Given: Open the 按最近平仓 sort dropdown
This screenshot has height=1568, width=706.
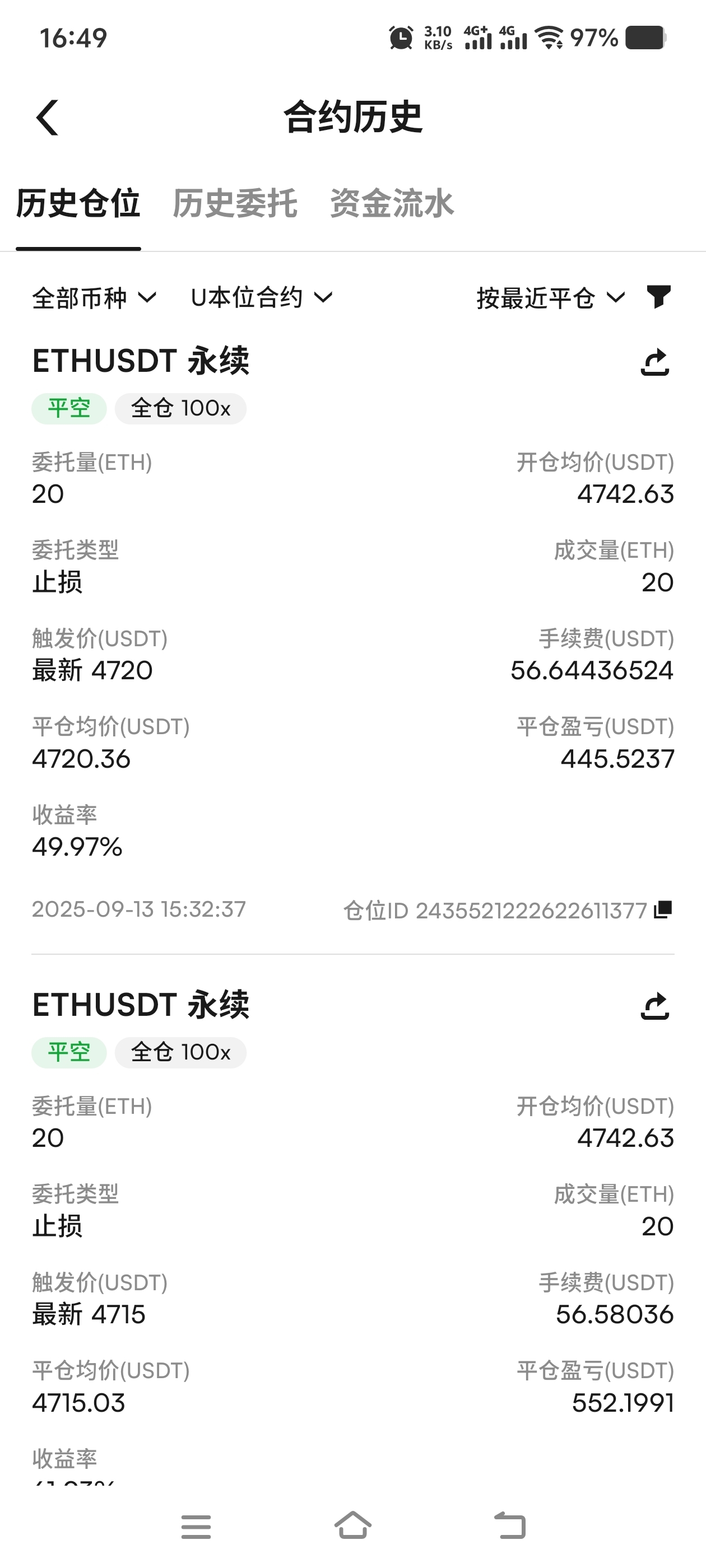Looking at the screenshot, I should [551, 298].
